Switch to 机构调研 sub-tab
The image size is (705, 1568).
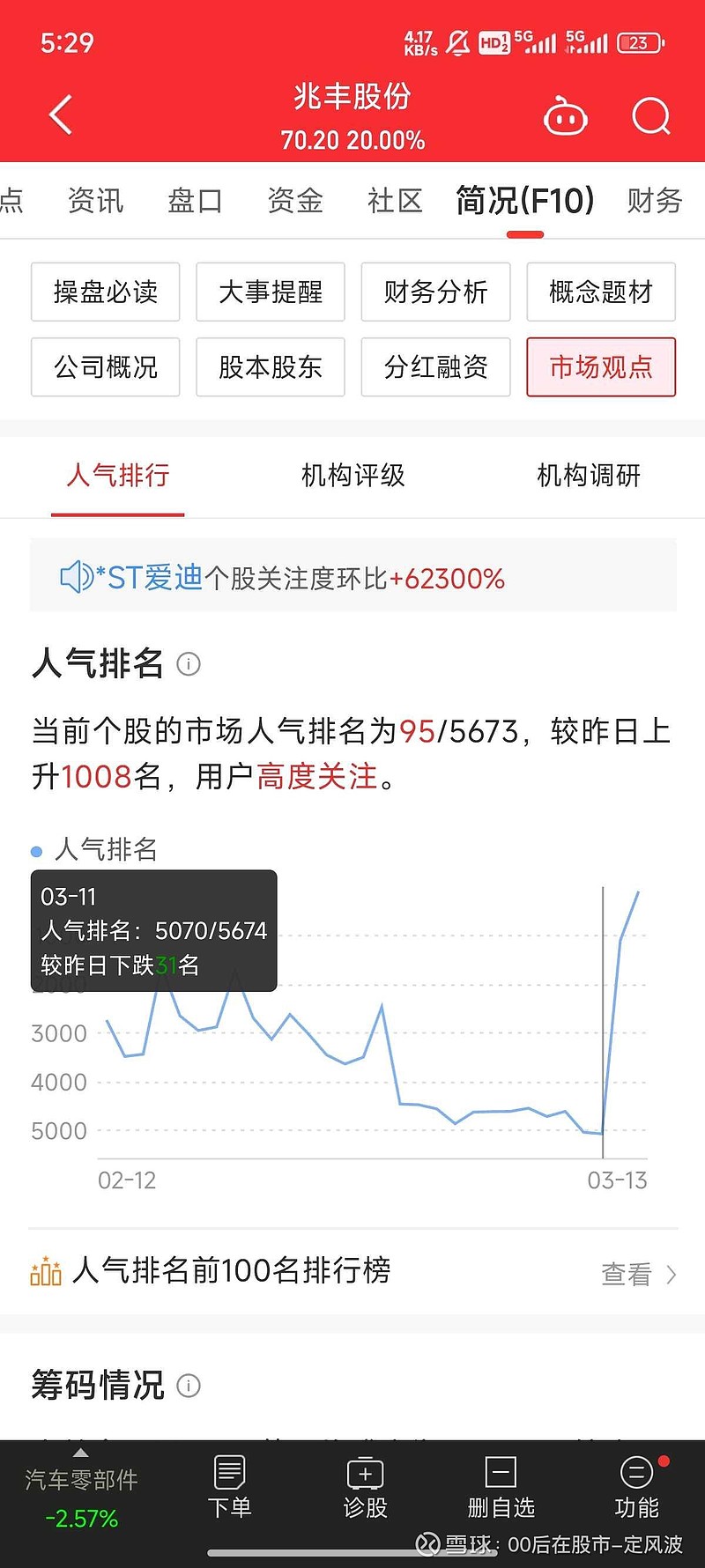click(589, 476)
